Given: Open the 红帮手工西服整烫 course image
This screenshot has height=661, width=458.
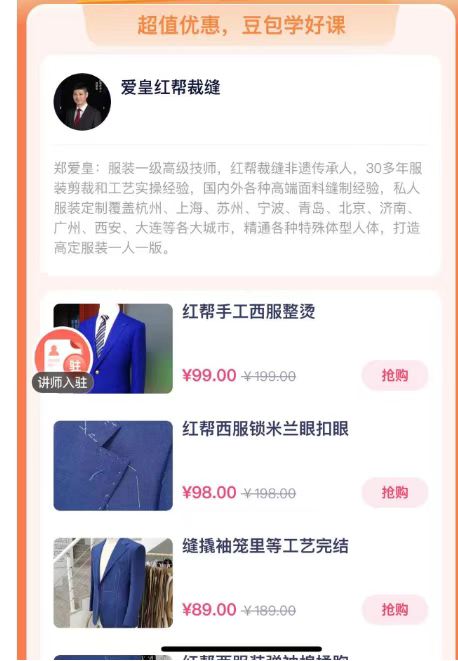Looking at the screenshot, I should click(113, 349).
